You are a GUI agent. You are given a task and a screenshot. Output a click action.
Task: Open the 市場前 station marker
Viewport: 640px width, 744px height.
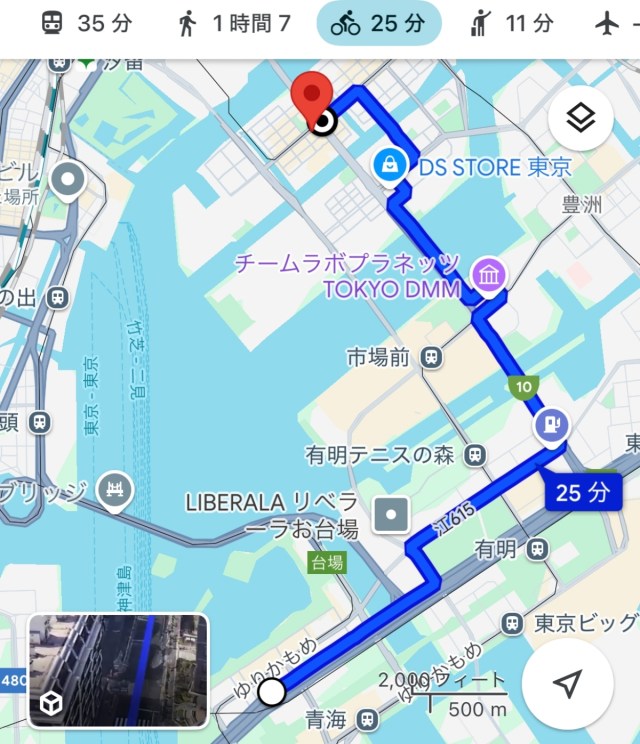430,357
